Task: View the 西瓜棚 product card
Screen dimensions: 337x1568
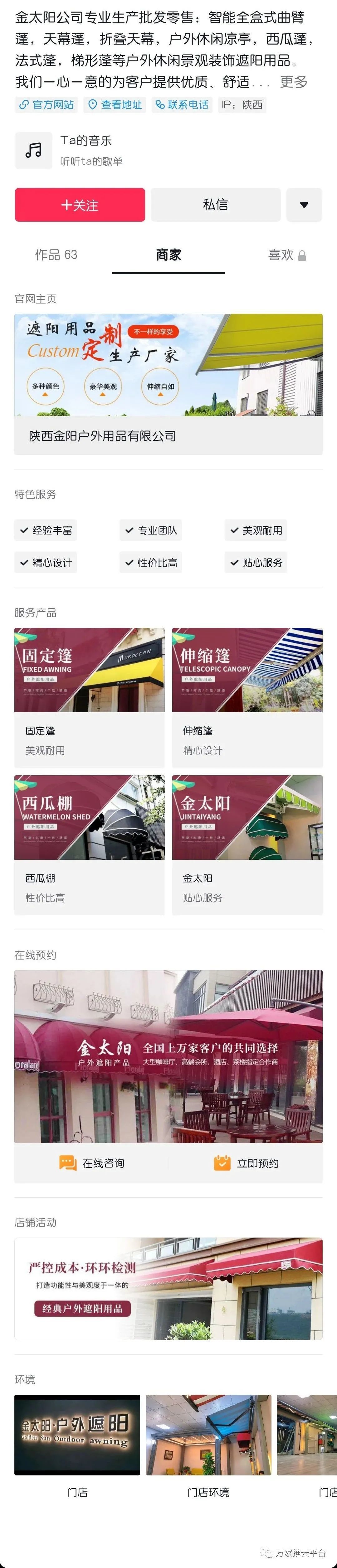Action: (x=90, y=844)
